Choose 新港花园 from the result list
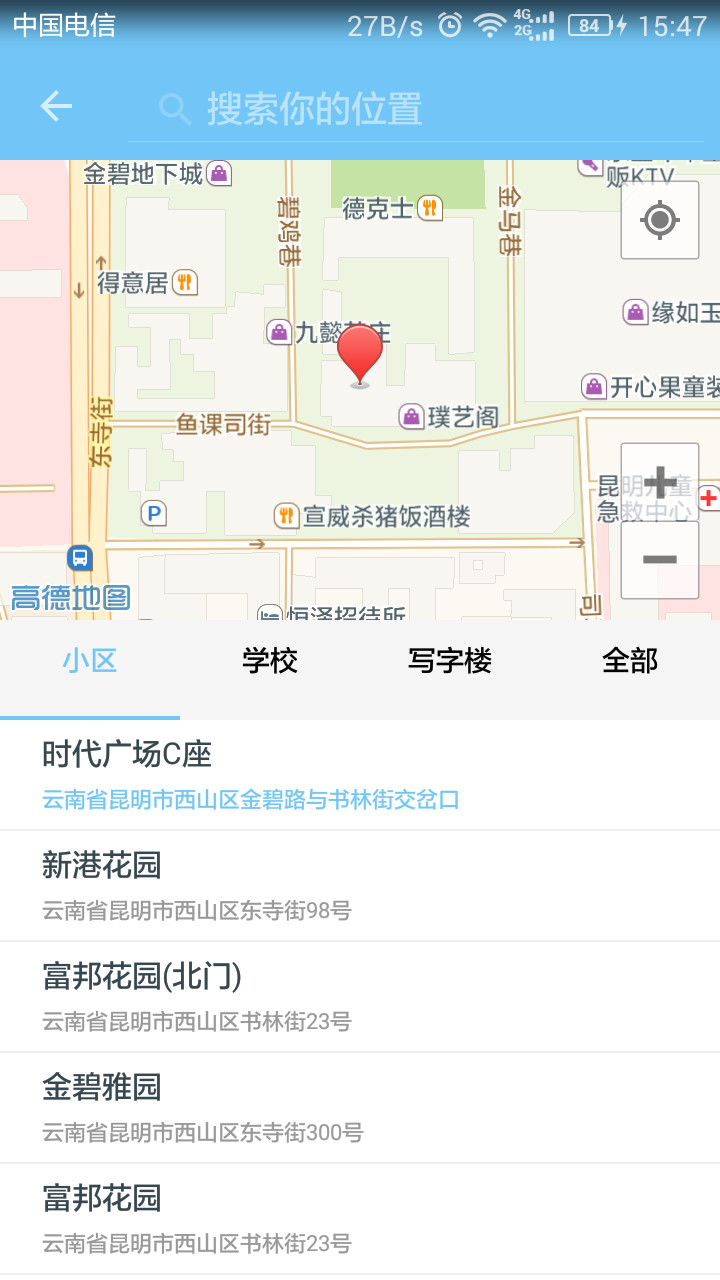 tap(360, 885)
